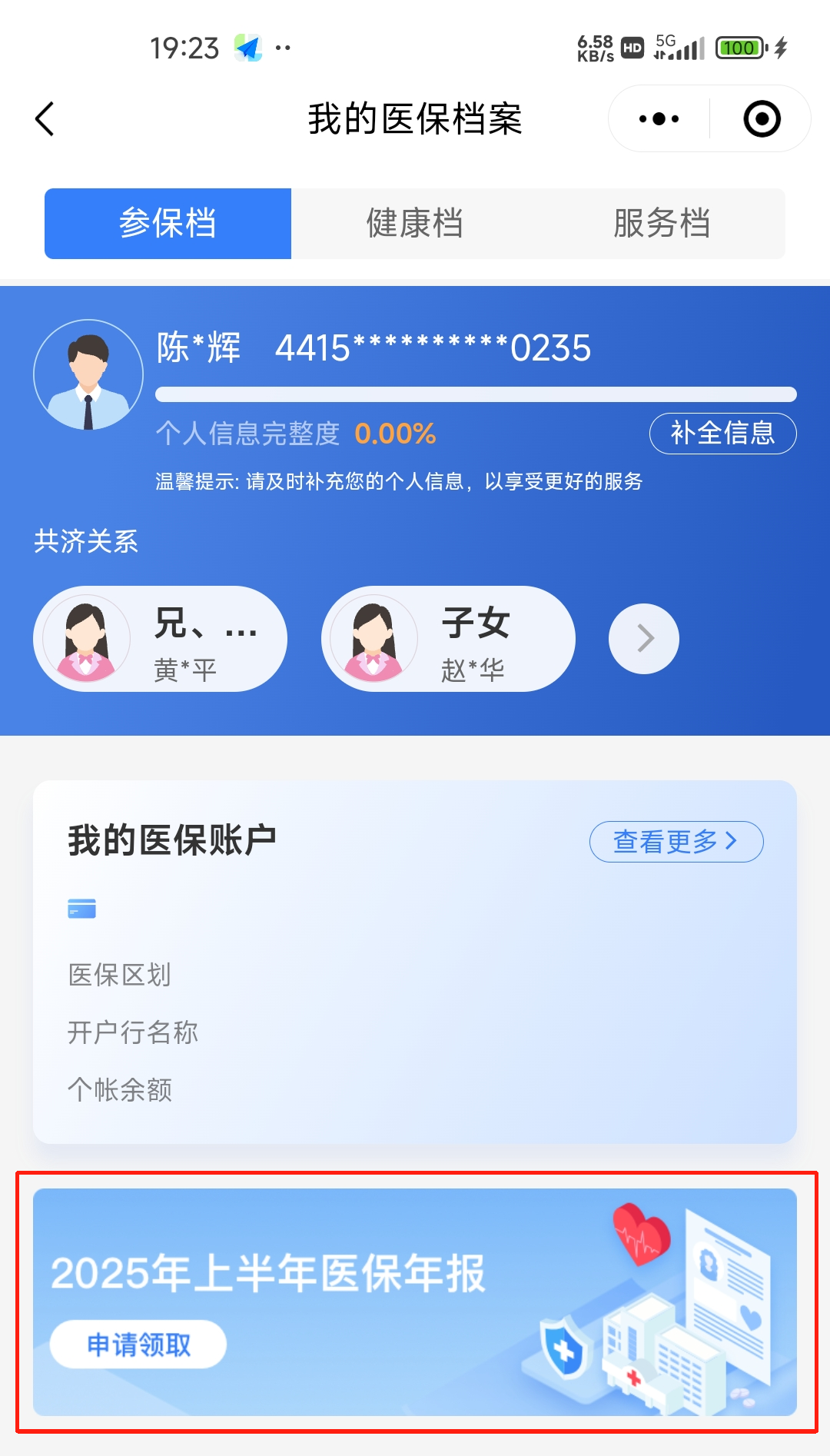Select the 参保档 tab
Screen dimensions: 830x1456
168,223
